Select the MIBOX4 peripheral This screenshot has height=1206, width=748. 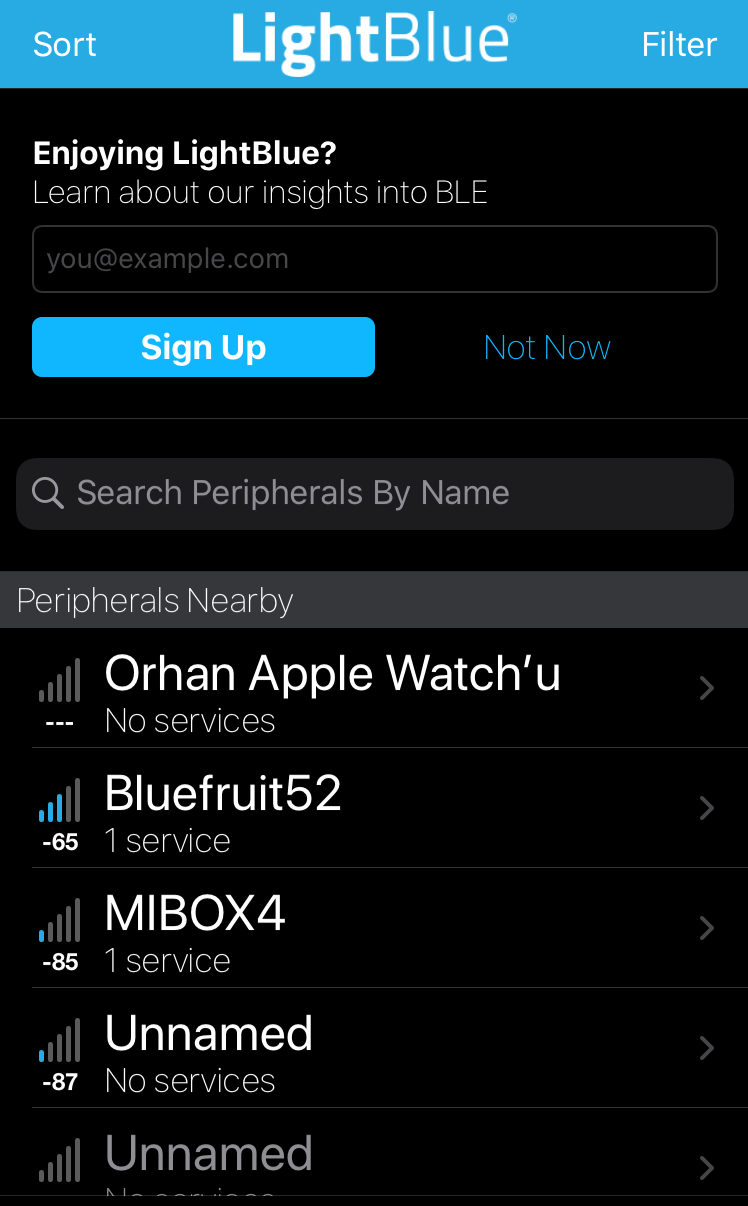(374, 928)
